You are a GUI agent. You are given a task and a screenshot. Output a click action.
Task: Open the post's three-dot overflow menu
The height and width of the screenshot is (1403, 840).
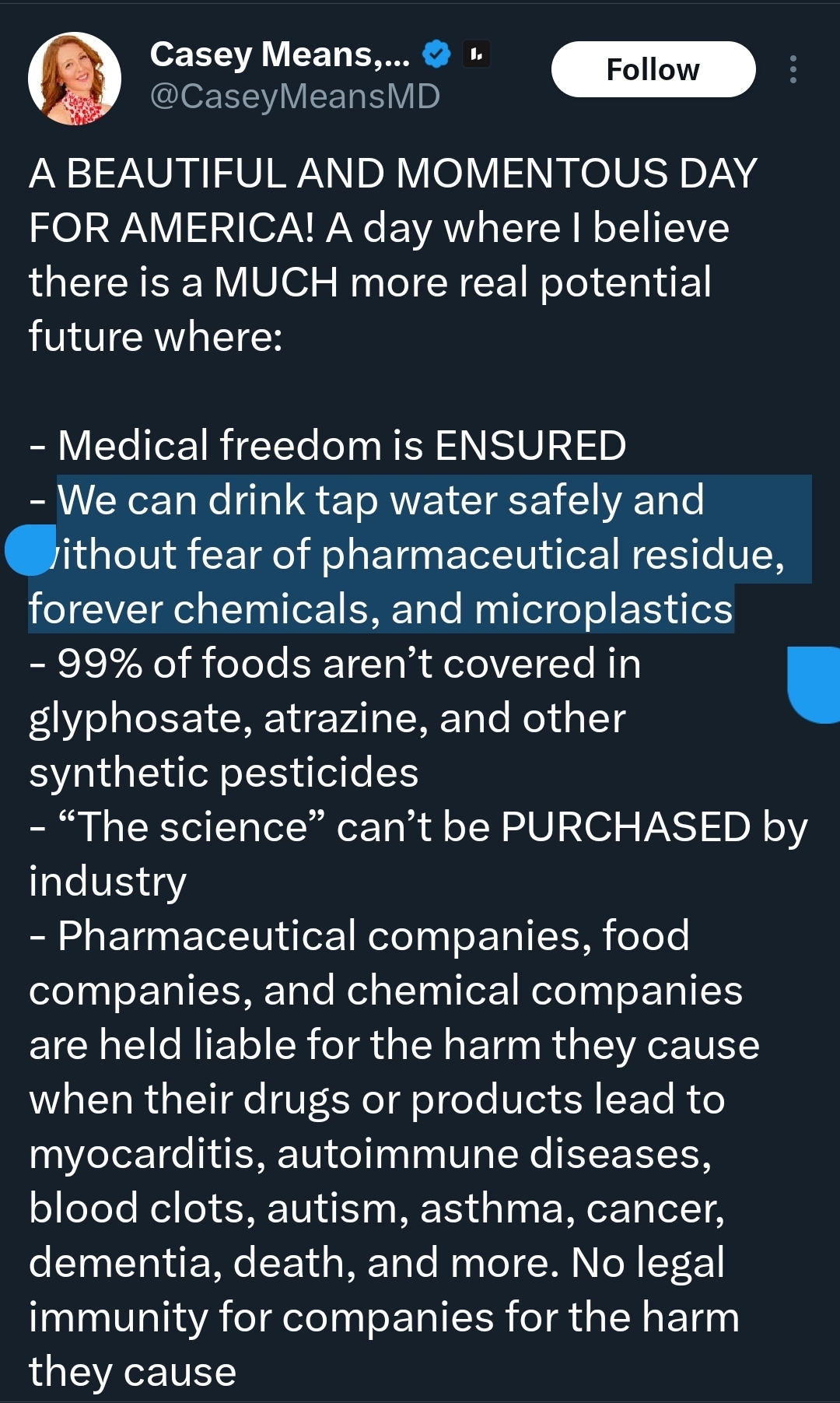[793, 69]
